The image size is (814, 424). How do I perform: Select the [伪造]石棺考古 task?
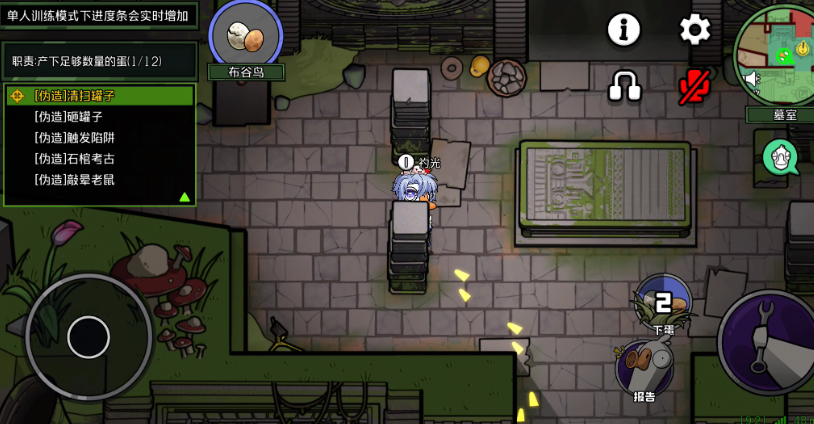[75, 159]
